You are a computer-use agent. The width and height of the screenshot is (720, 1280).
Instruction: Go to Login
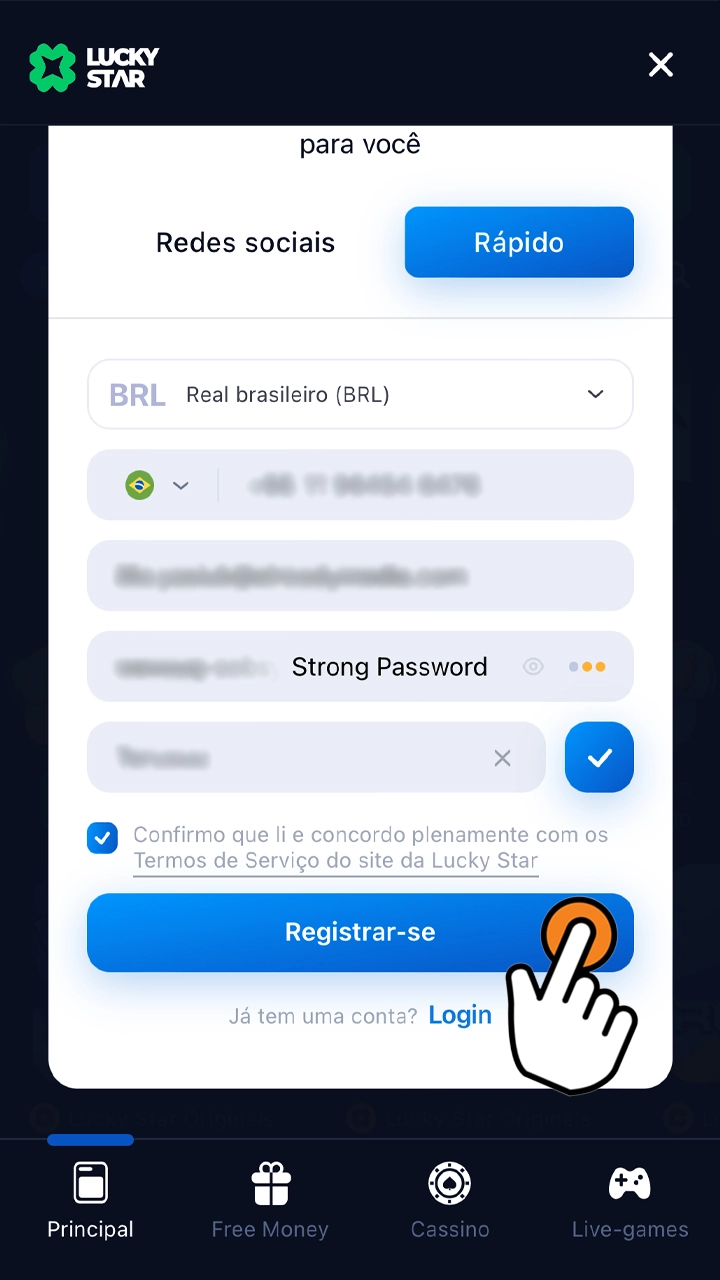click(460, 1015)
